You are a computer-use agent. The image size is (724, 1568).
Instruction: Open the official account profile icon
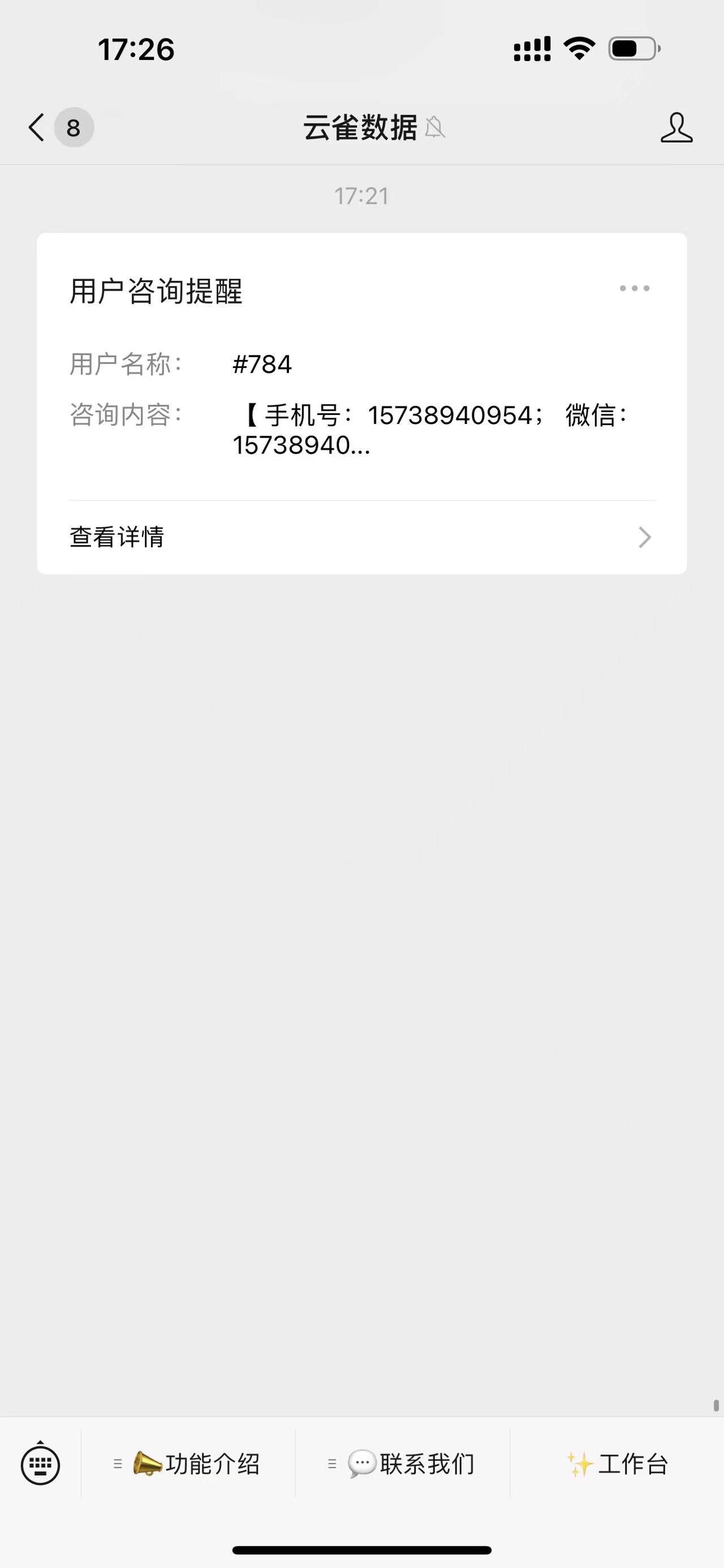point(678,128)
